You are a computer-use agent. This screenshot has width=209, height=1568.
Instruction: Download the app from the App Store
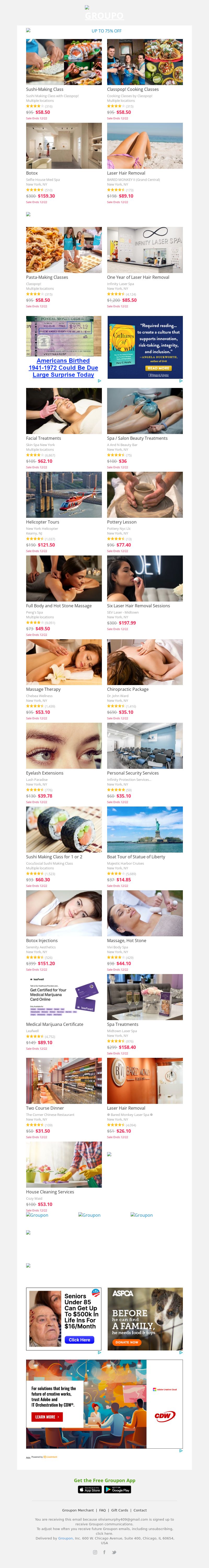pos(89,1489)
